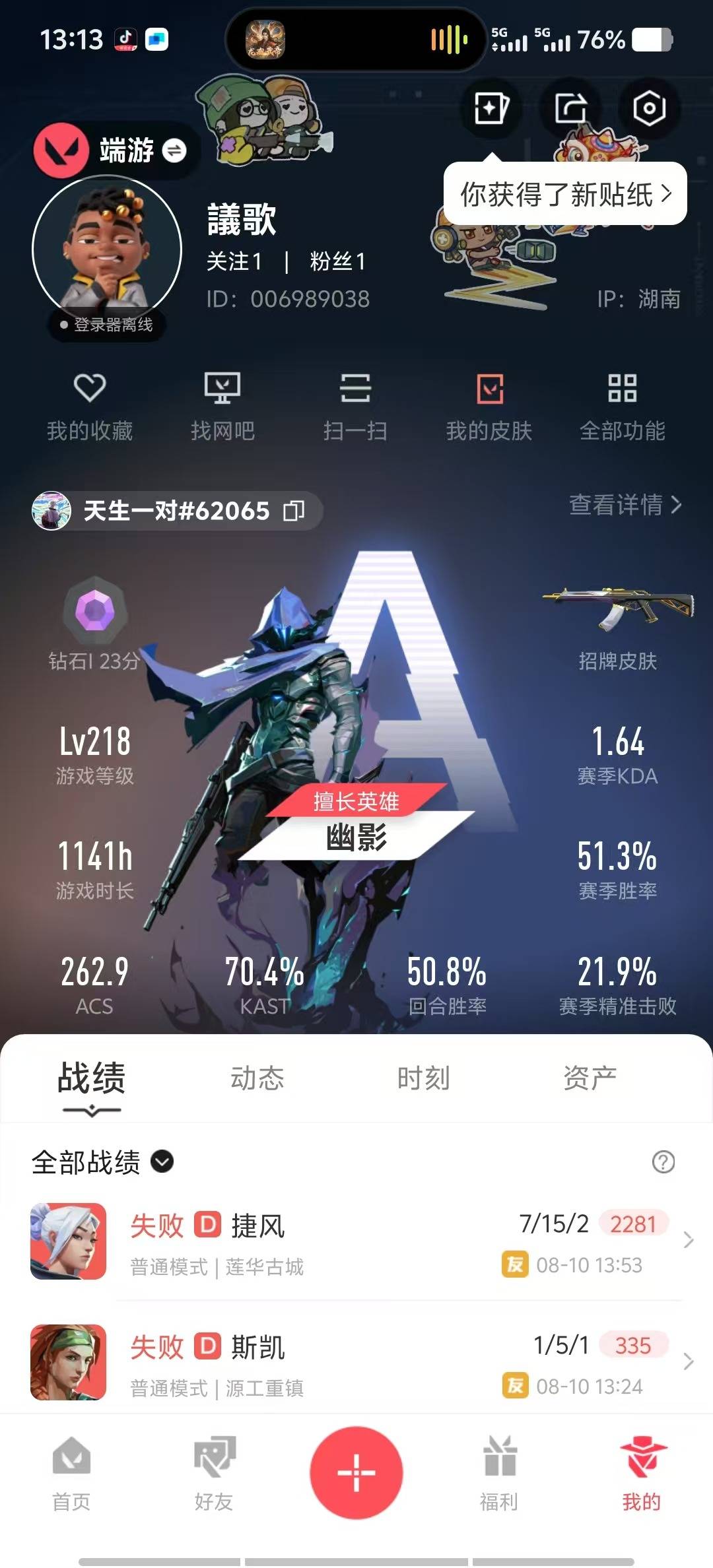Open the settings hexagon icon

pos(649,108)
